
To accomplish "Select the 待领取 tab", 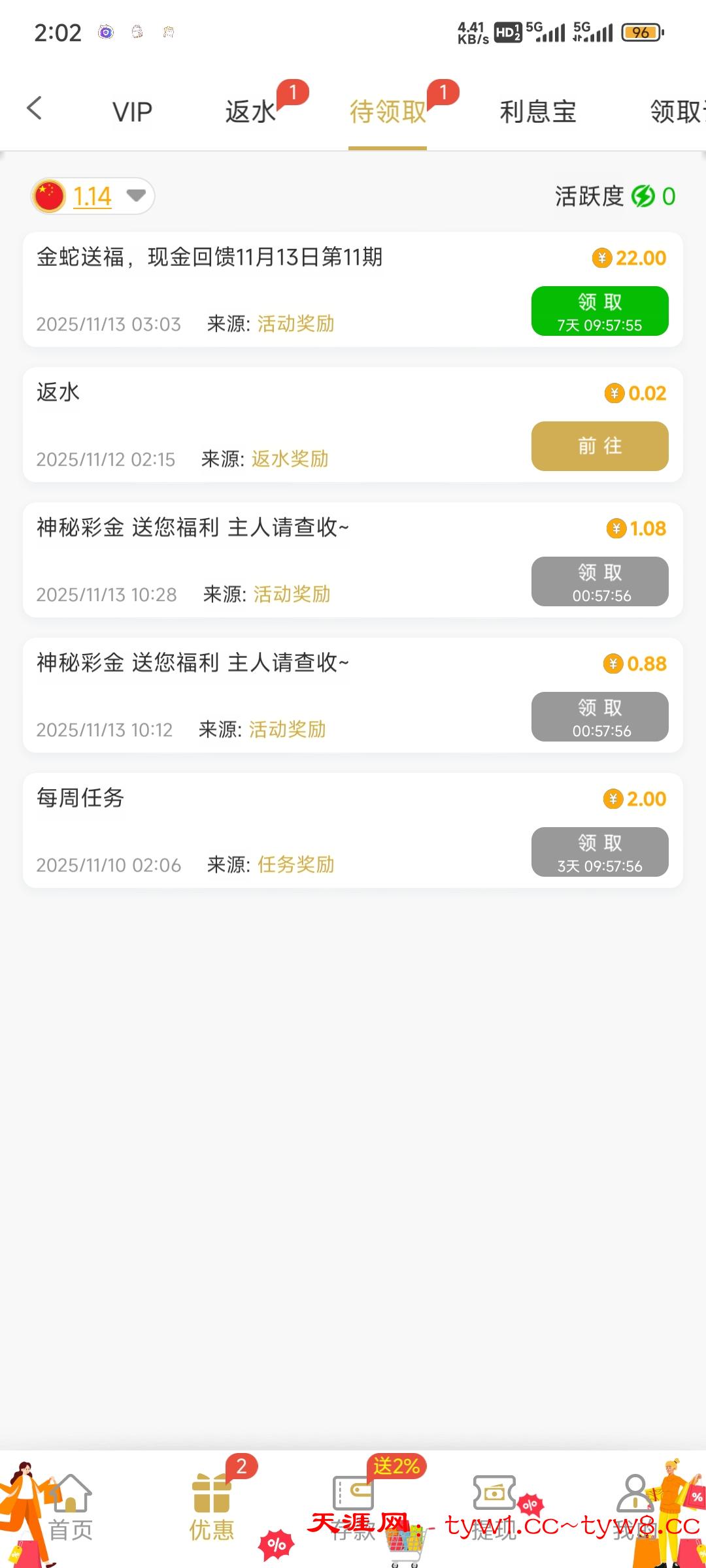I will pyautogui.click(x=388, y=112).
